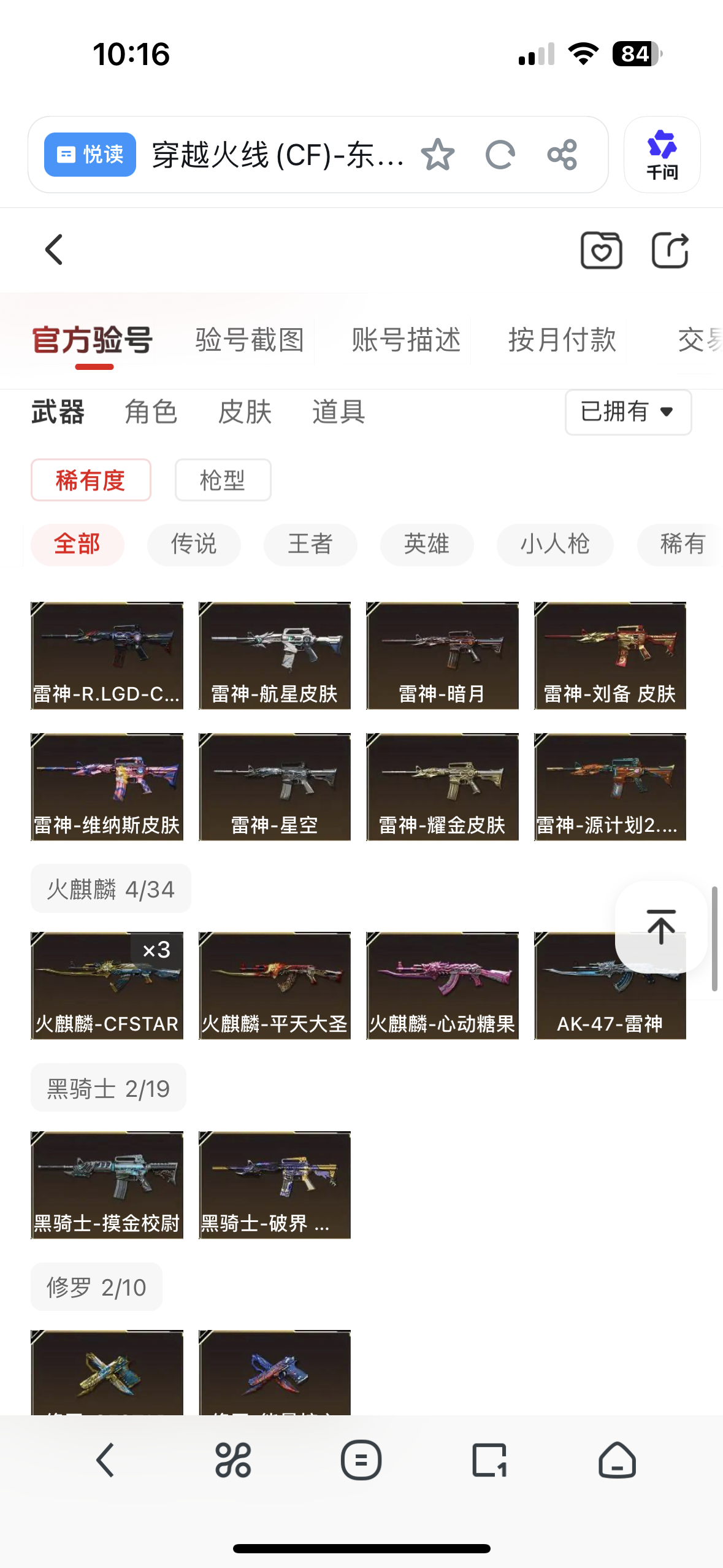Bookmark the page with the star icon

438,155
